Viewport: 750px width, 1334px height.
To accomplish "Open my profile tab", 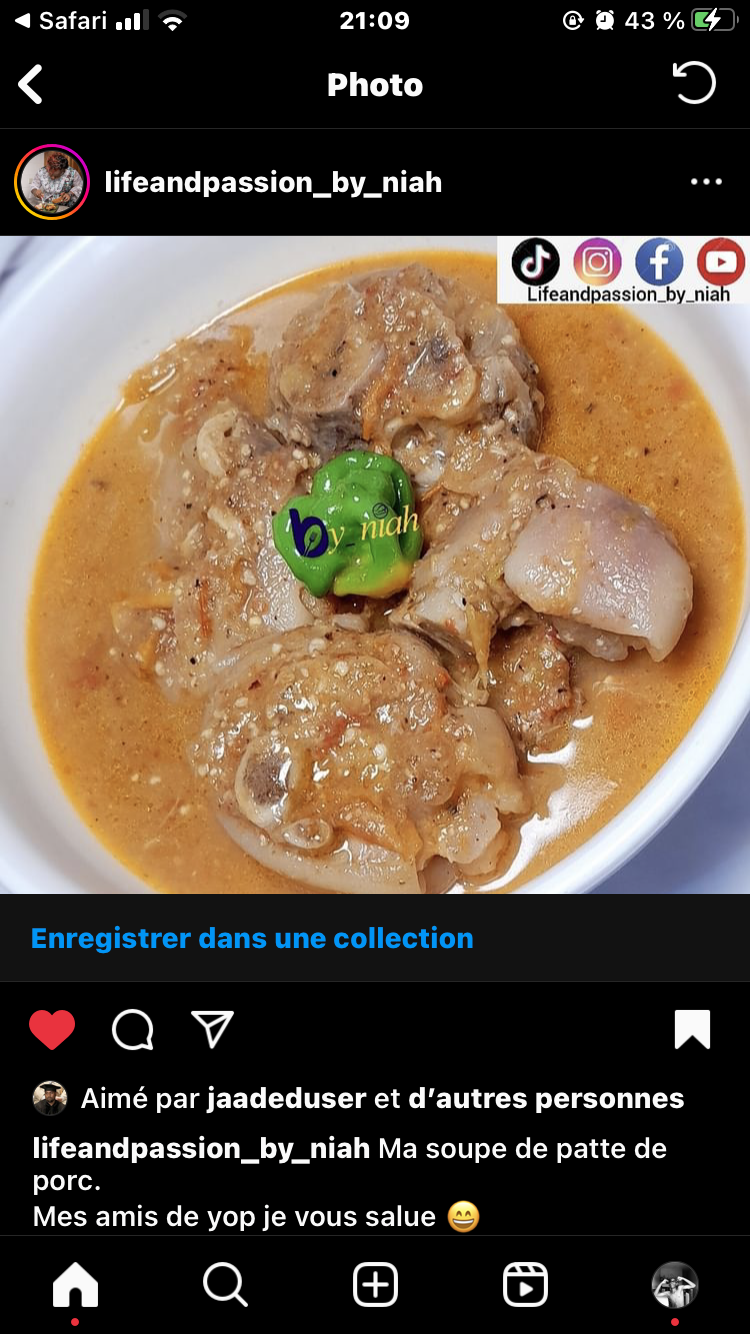I will coord(675,1285).
